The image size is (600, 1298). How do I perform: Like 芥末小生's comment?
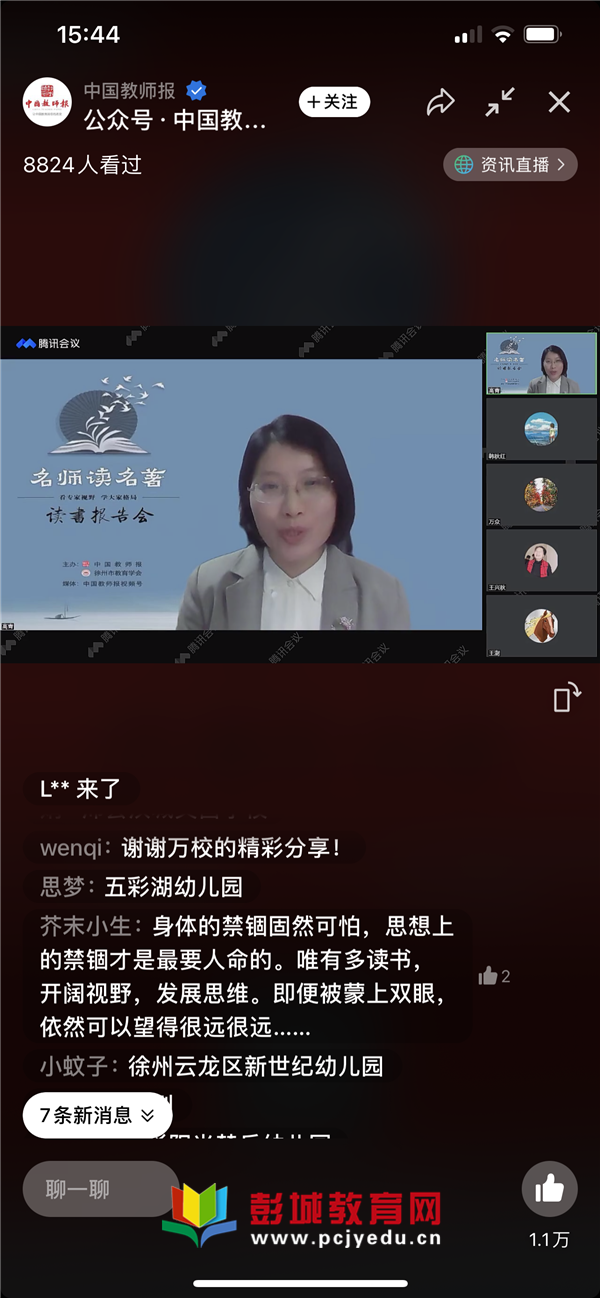tap(489, 976)
